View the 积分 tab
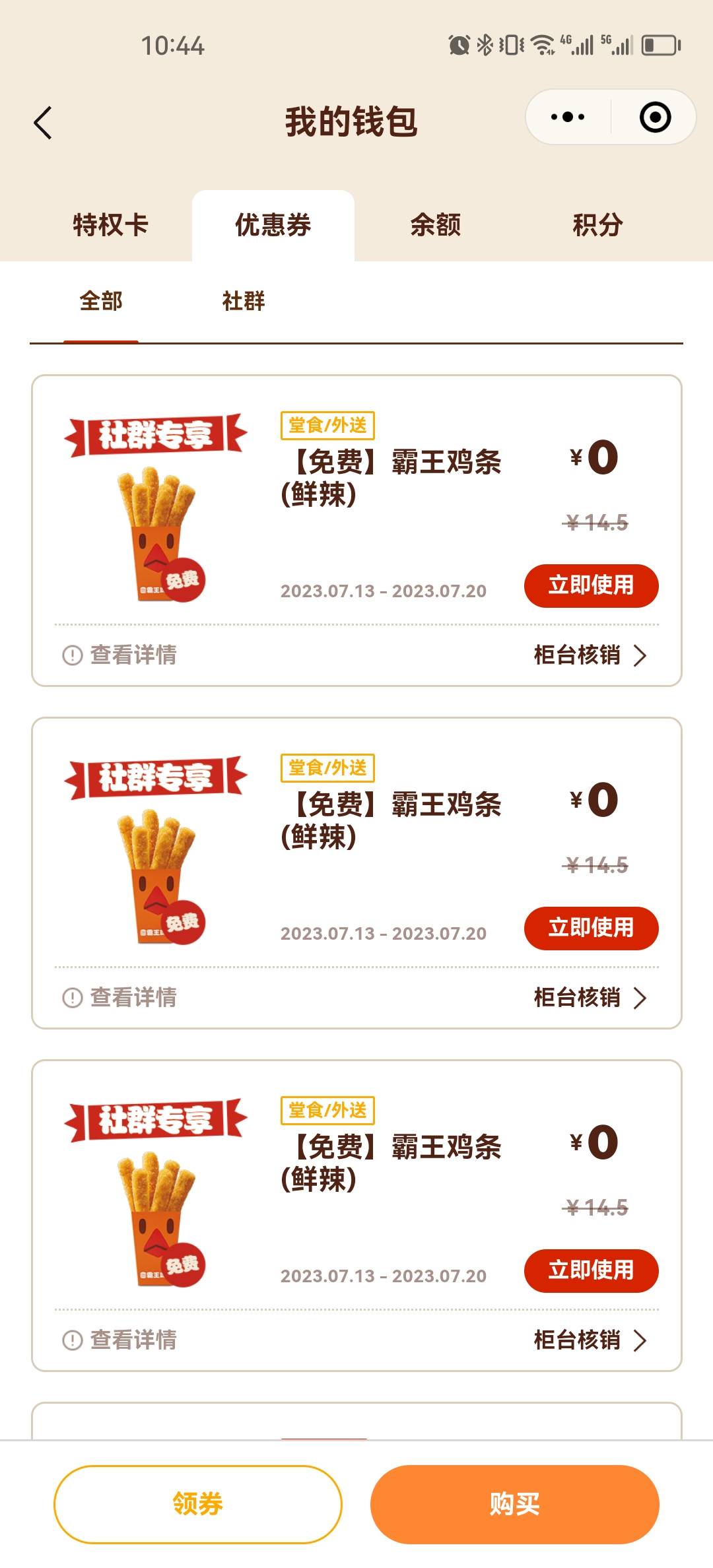713x1568 pixels. 597,225
